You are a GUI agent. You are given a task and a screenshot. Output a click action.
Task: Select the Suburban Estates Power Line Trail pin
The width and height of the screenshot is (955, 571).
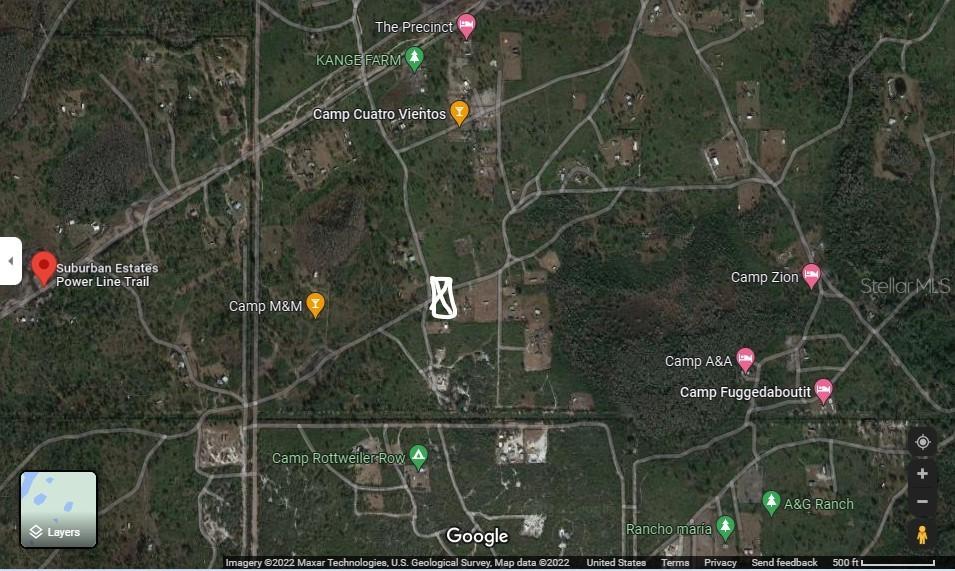pos(43,267)
